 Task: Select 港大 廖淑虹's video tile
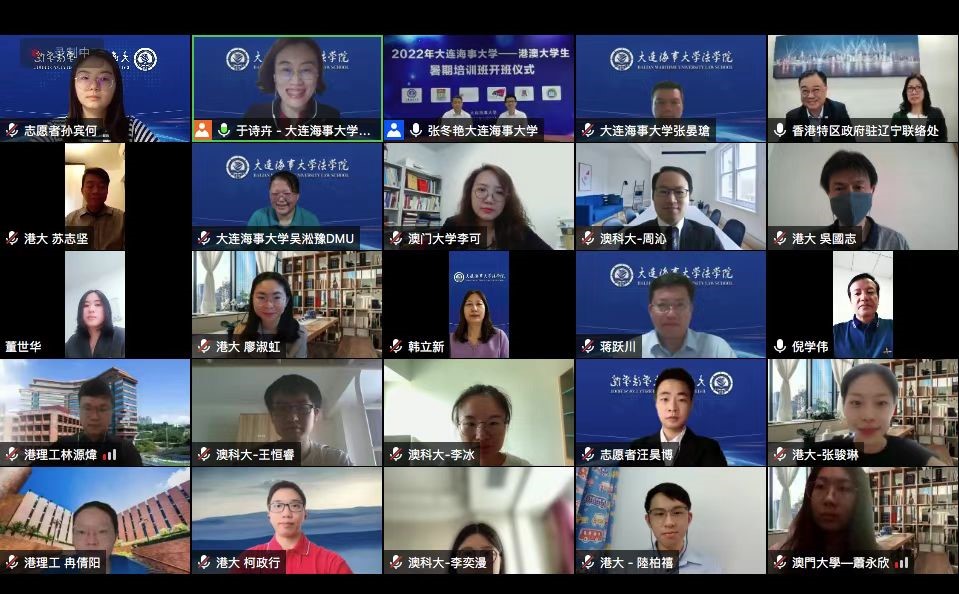287,304
